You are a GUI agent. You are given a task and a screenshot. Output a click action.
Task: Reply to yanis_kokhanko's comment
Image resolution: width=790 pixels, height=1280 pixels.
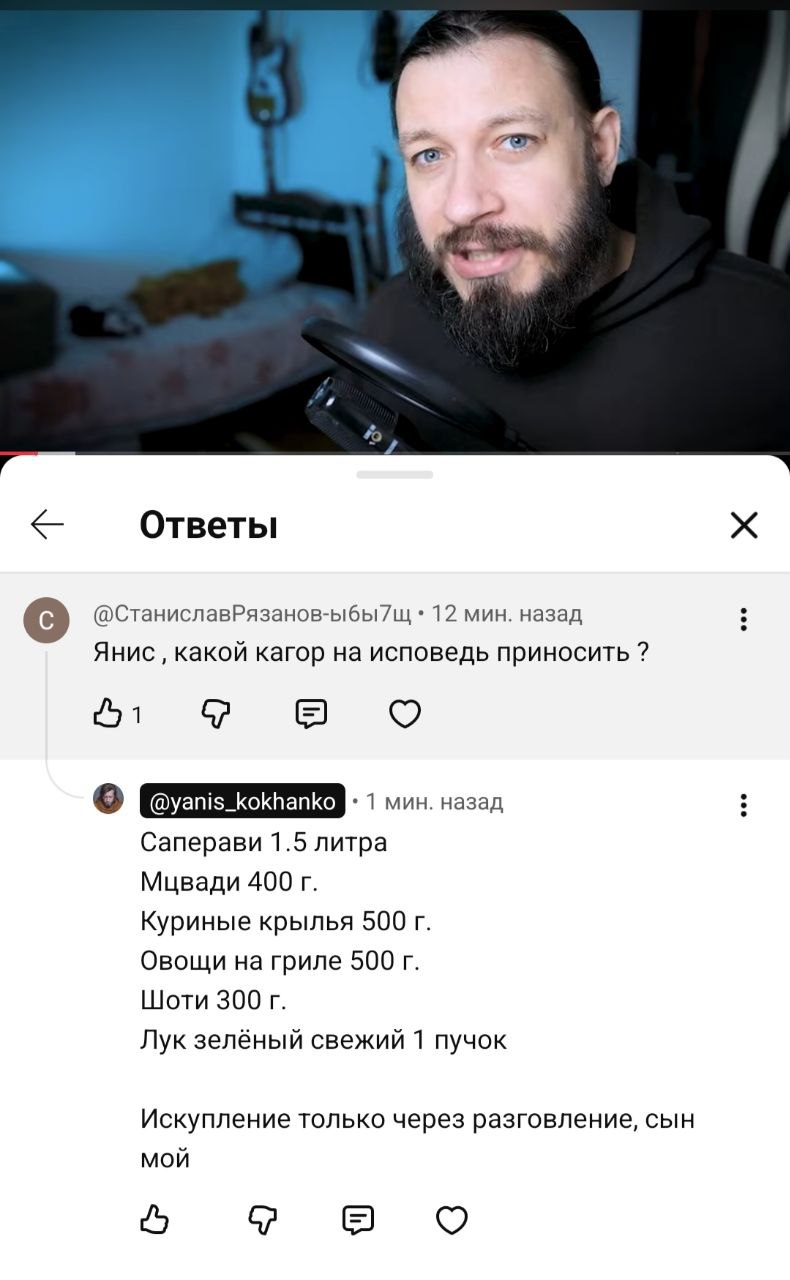coord(358,1219)
